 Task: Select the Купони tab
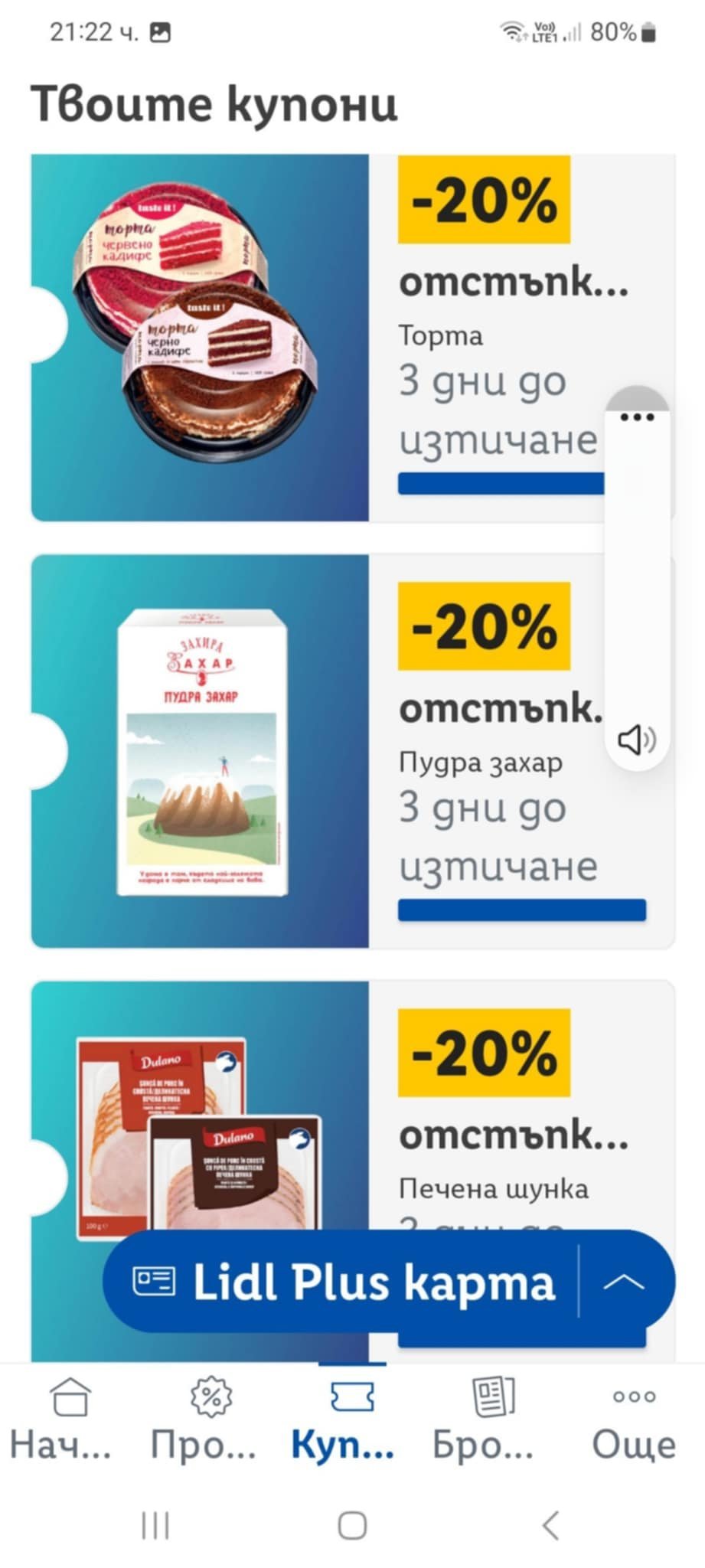[351, 1419]
